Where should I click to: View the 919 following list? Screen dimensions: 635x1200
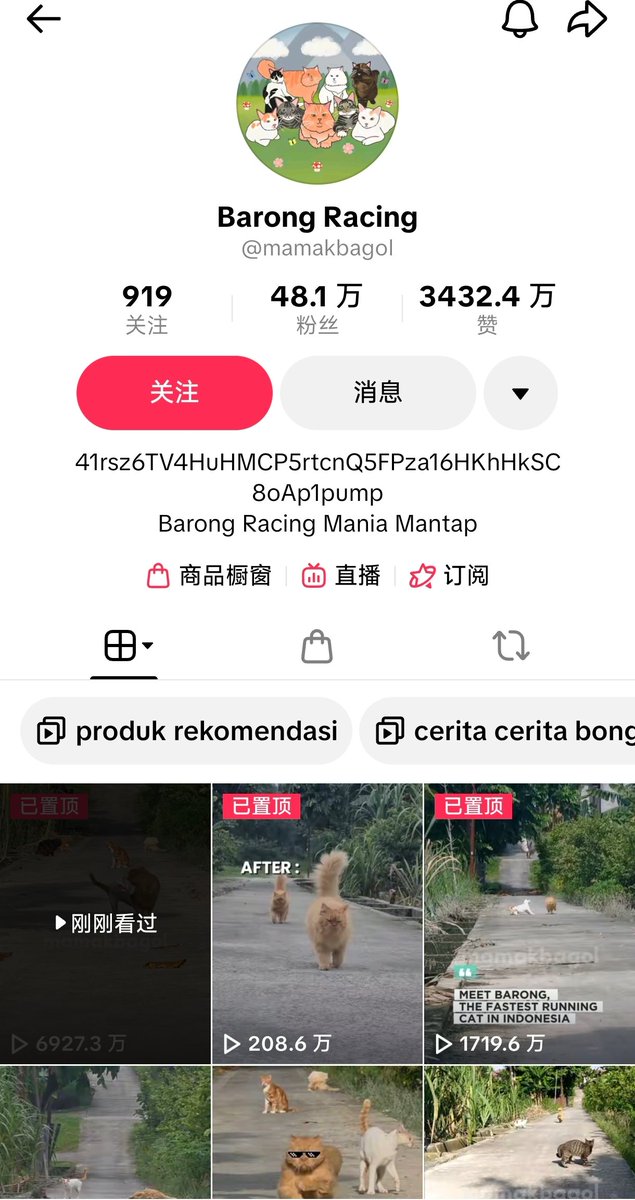click(147, 308)
